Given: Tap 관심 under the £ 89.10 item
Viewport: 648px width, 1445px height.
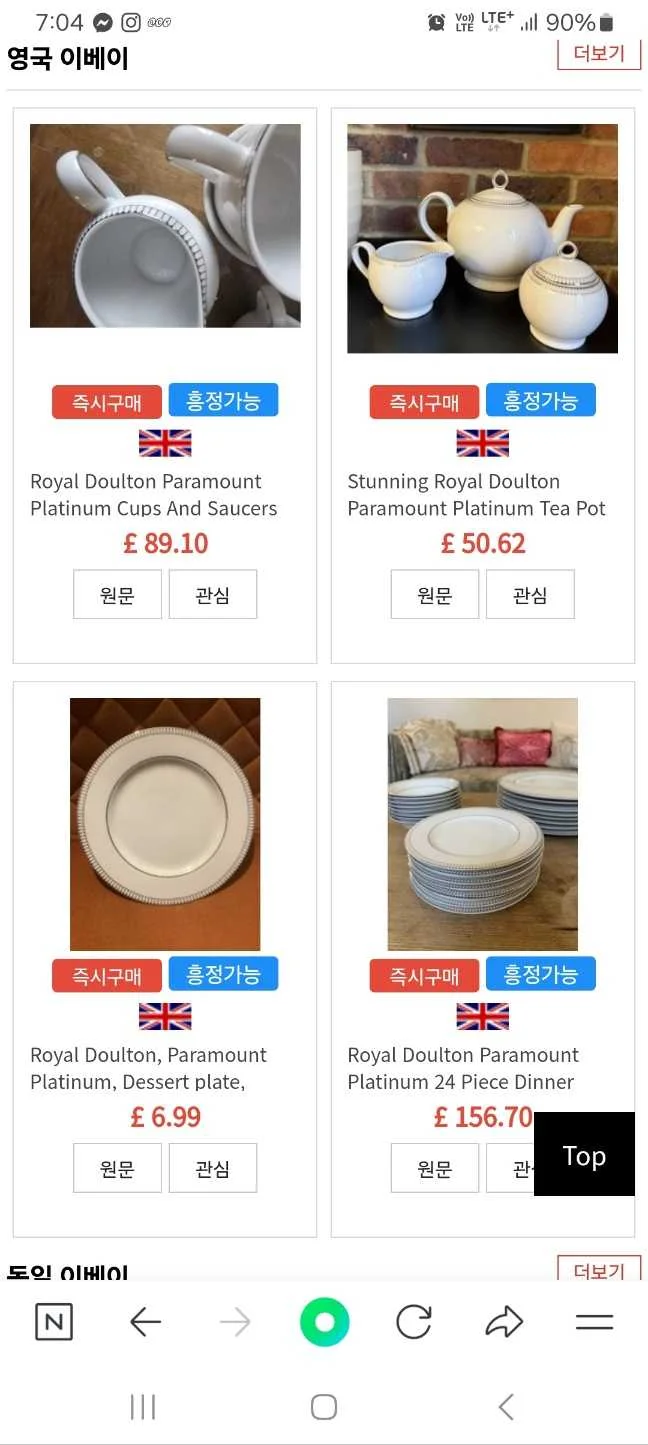Looking at the screenshot, I should pyautogui.click(x=212, y=595).
